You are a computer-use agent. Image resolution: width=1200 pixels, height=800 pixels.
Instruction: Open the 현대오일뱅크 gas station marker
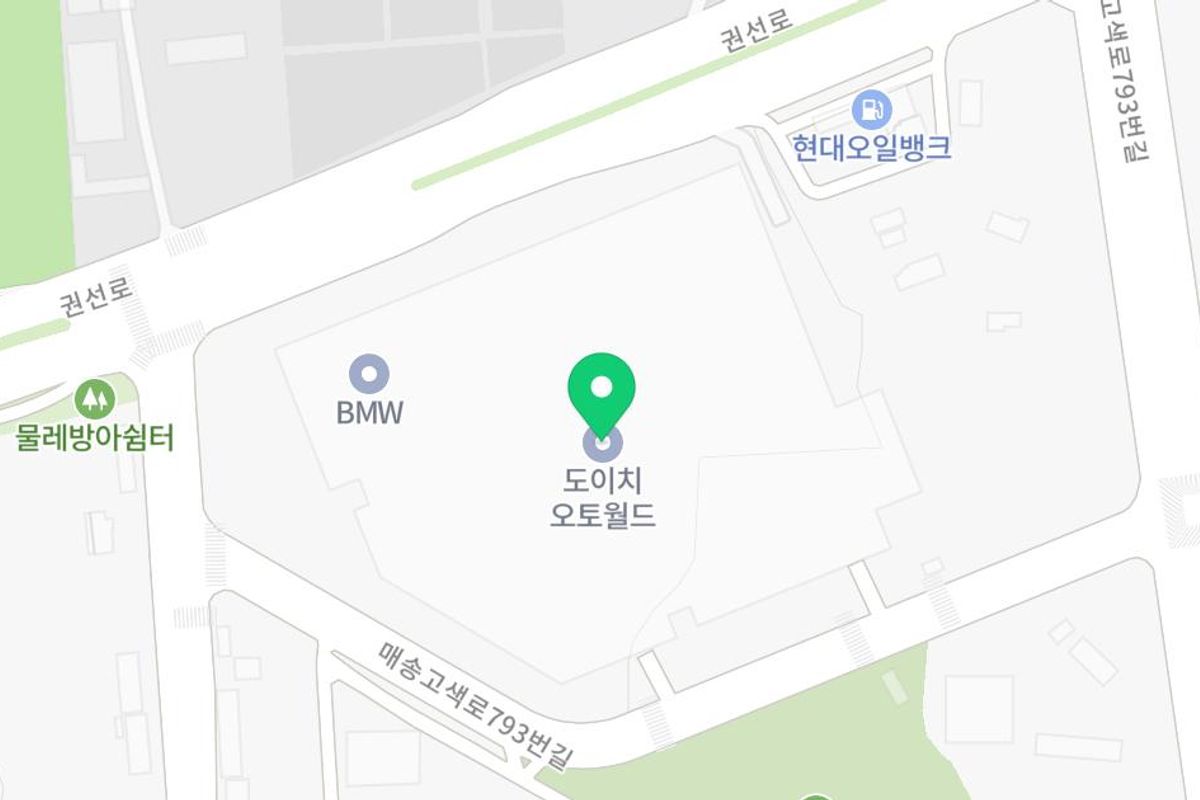coord(870,108)
